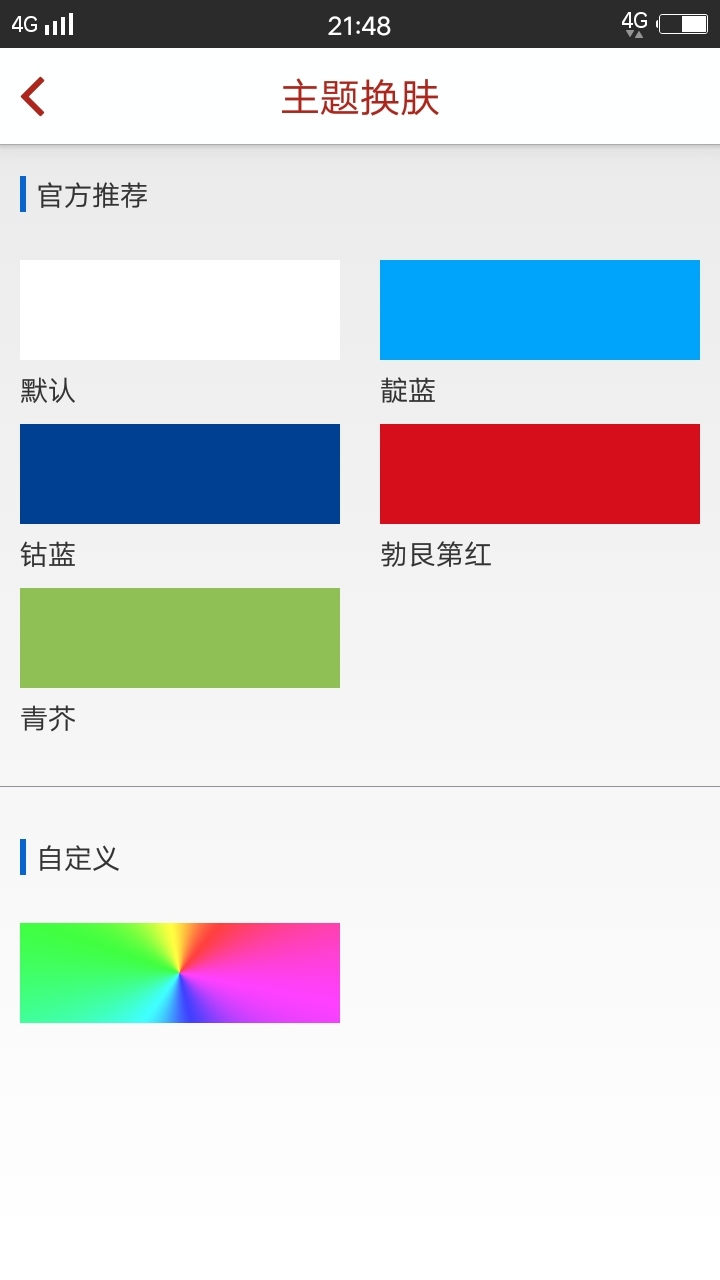Switch to the 勃艮第红 red theme

tap(540, 474)
